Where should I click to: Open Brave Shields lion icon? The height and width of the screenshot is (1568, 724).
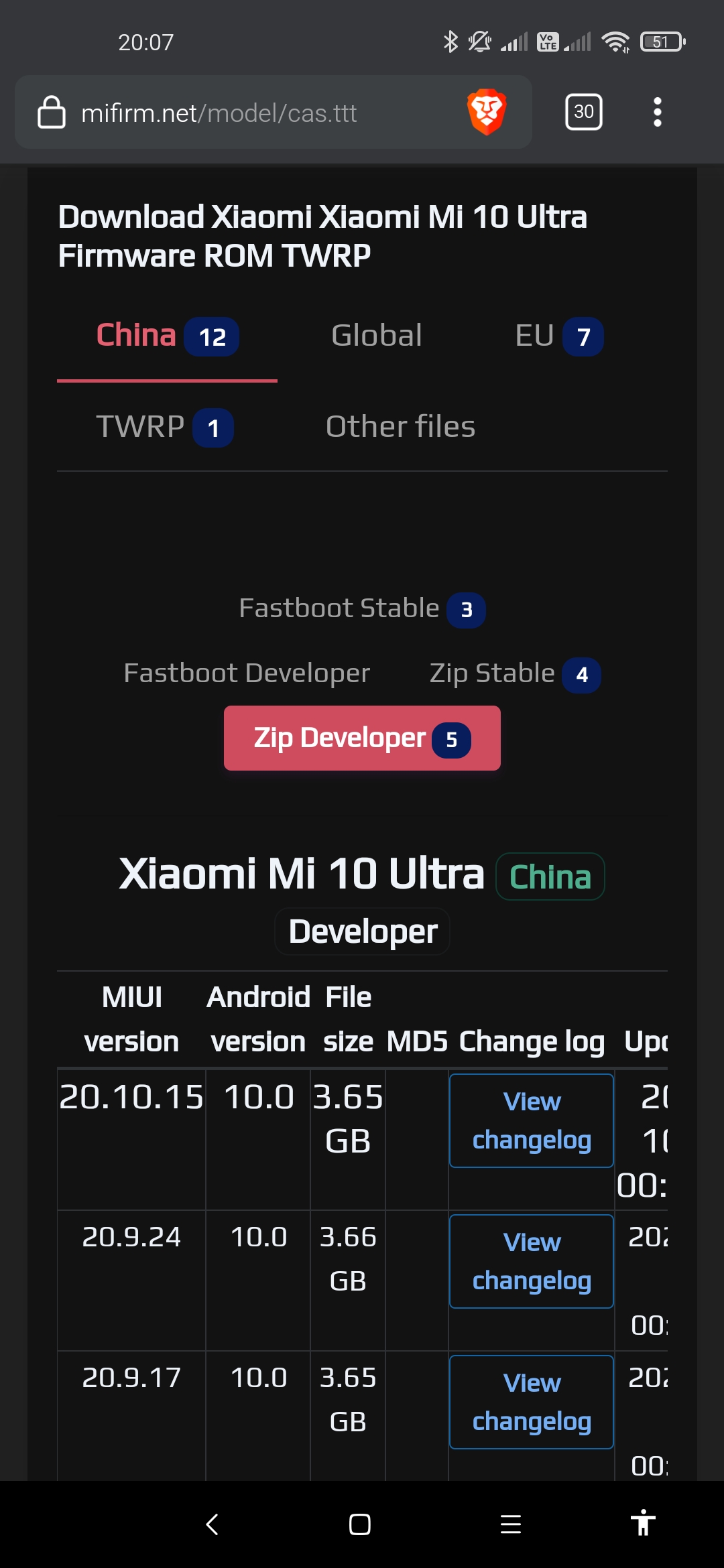487,112
